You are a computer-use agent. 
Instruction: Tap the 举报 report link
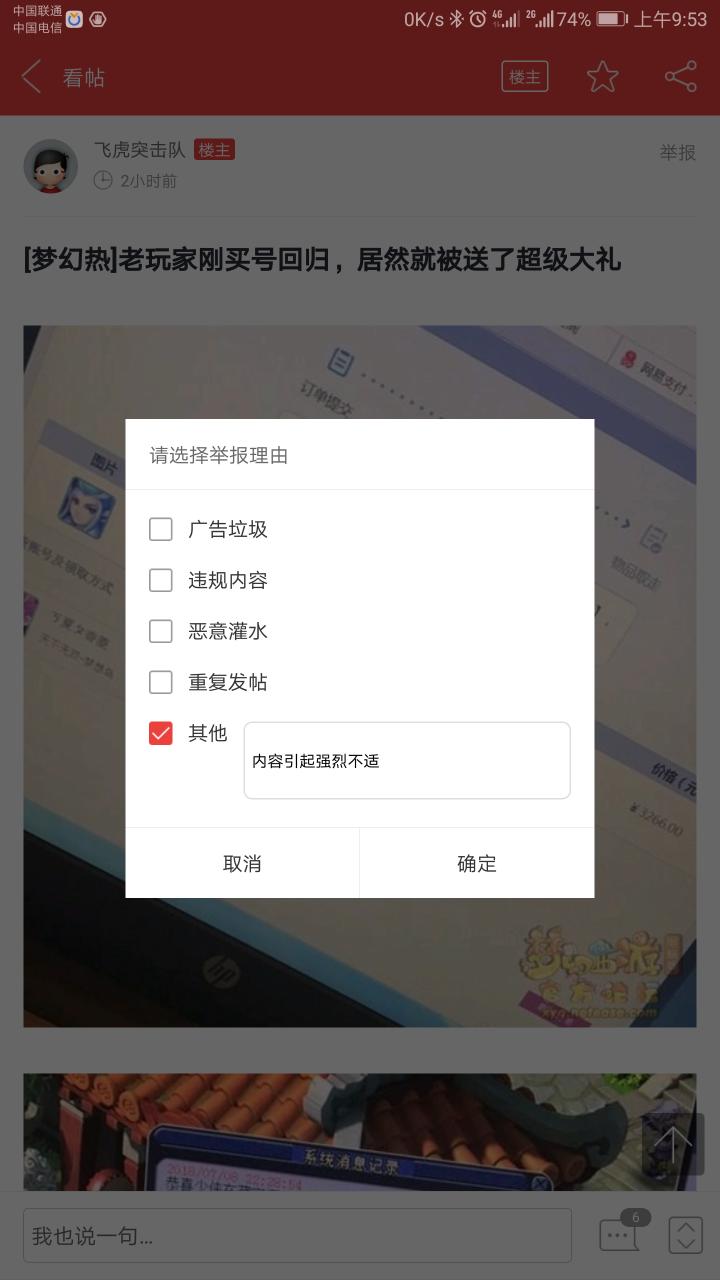[x=677, y=152]
